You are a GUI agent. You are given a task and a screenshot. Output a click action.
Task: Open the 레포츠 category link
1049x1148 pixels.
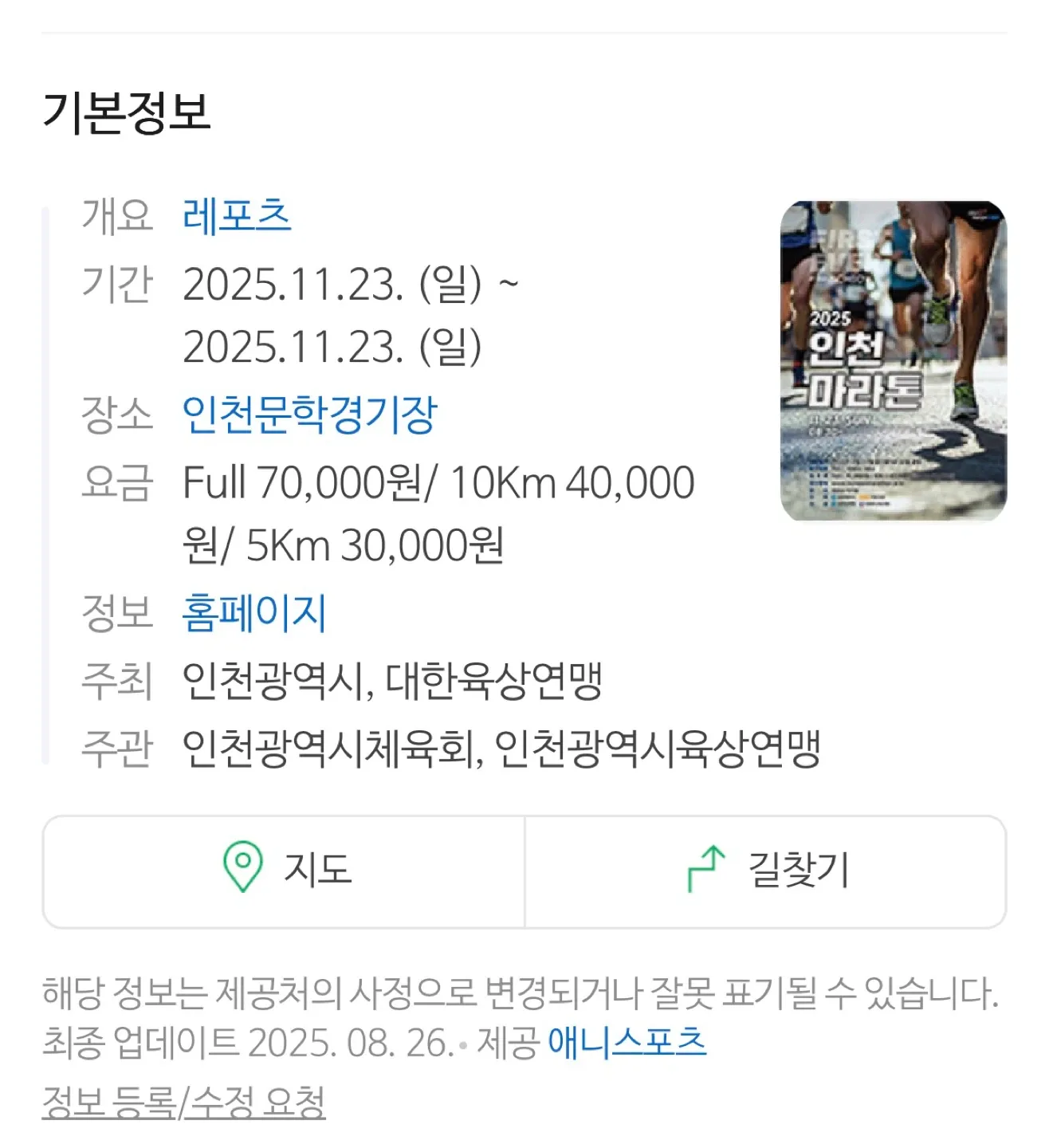click(237, 216)
